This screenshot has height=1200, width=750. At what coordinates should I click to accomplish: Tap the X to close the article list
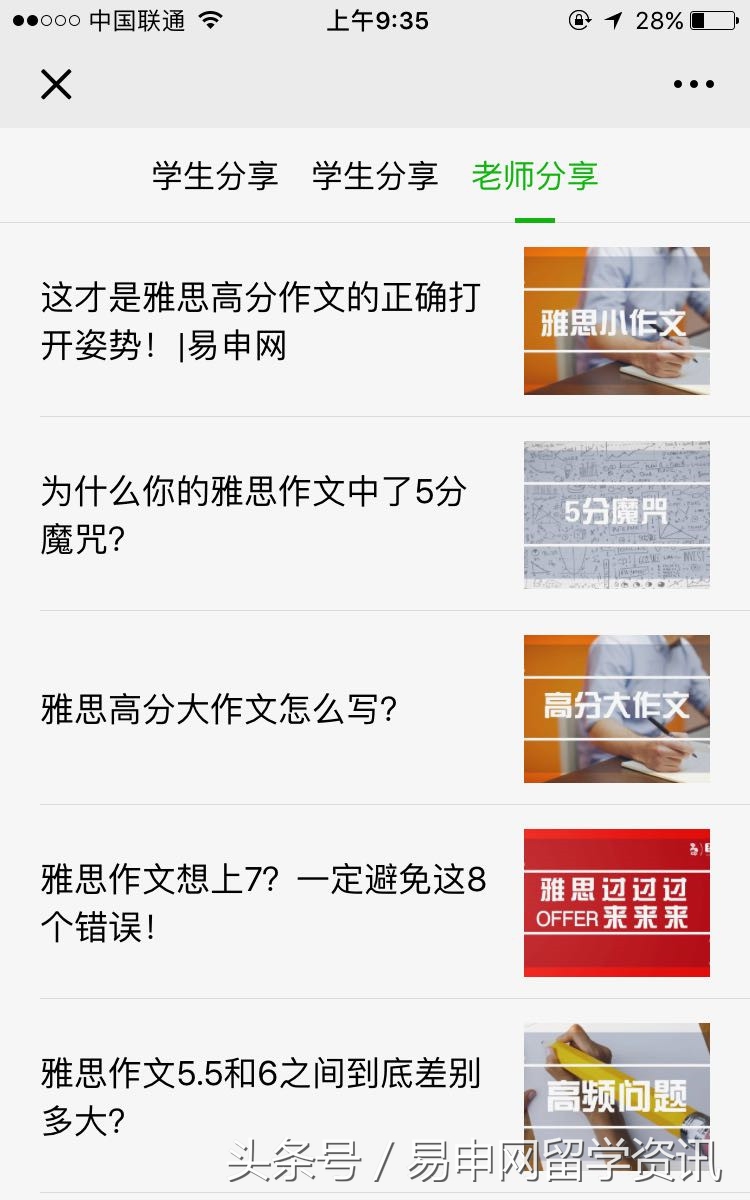tap(56, 84)
